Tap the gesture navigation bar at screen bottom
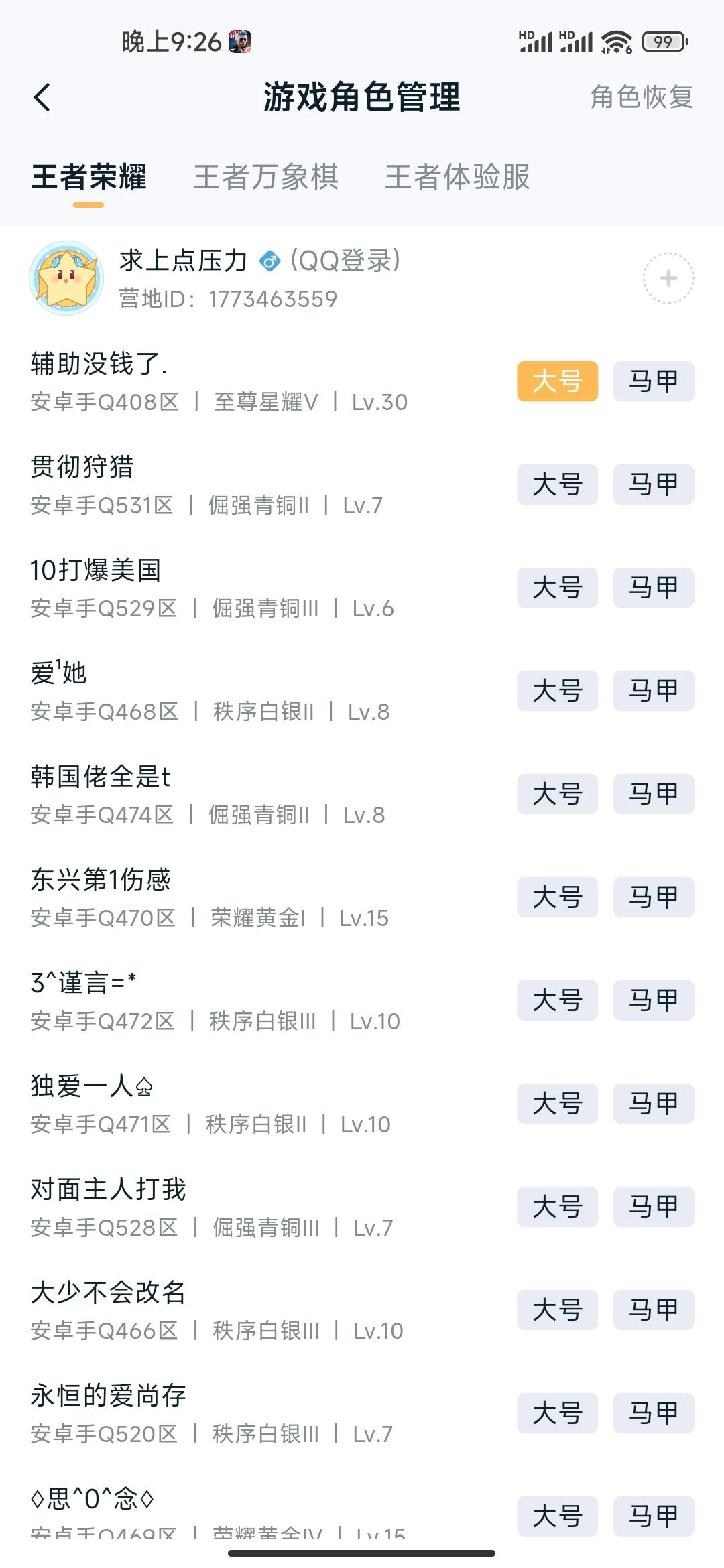The height and width of the screenshot is (1568, 724). pos(362,1552)
